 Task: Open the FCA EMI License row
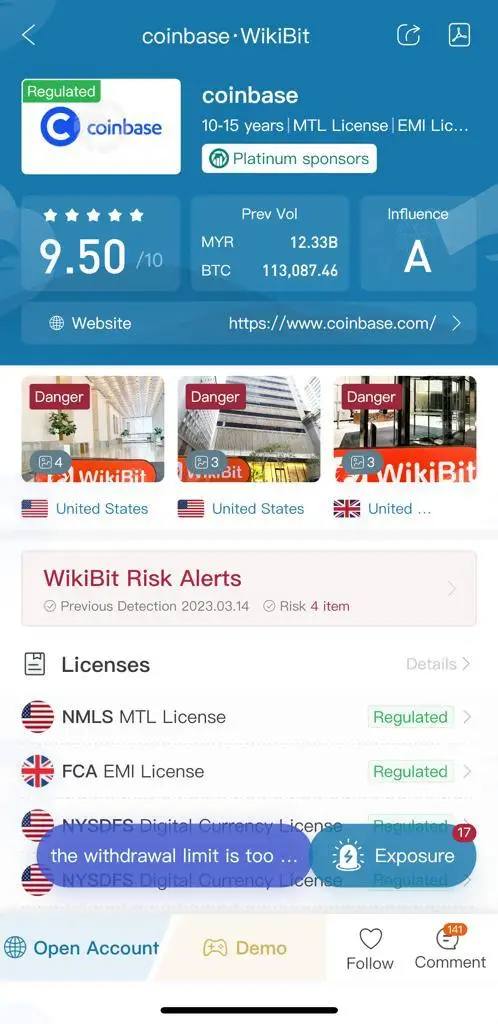[x=249, y=771]
